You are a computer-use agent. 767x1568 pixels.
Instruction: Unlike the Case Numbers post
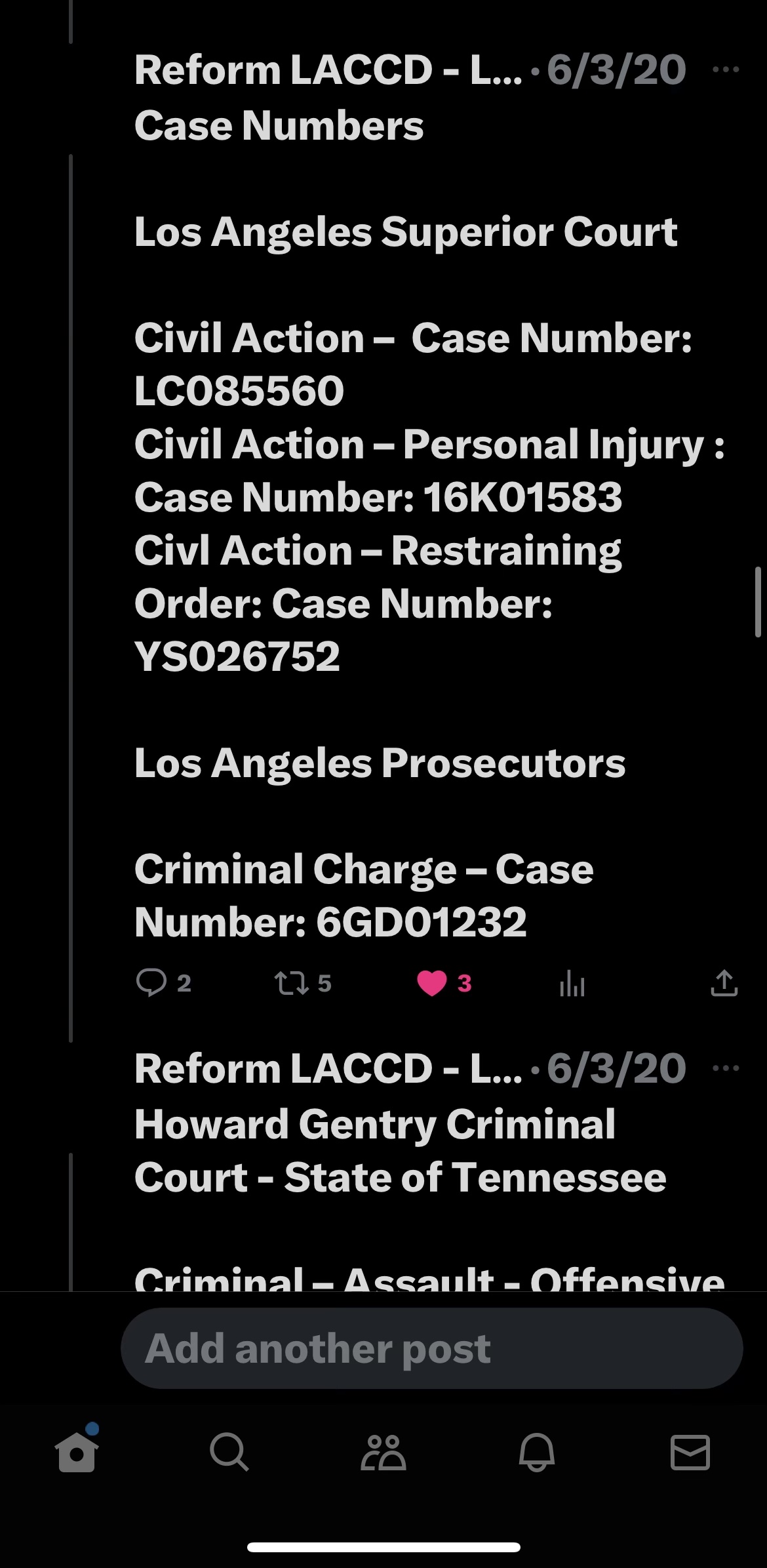pos(432,983)
